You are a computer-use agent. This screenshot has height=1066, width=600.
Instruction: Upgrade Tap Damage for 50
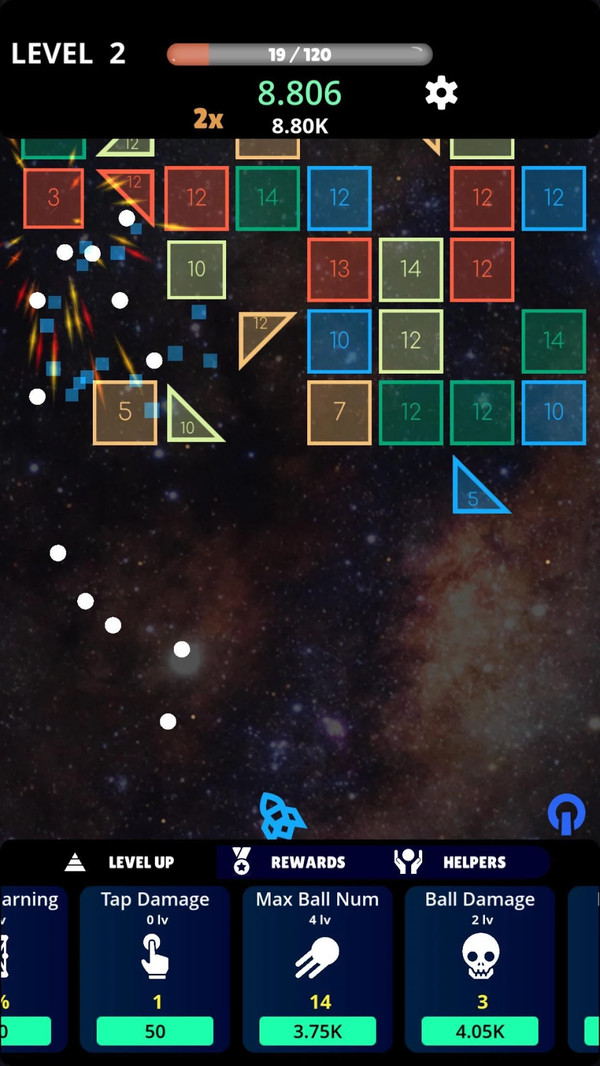155,1031
